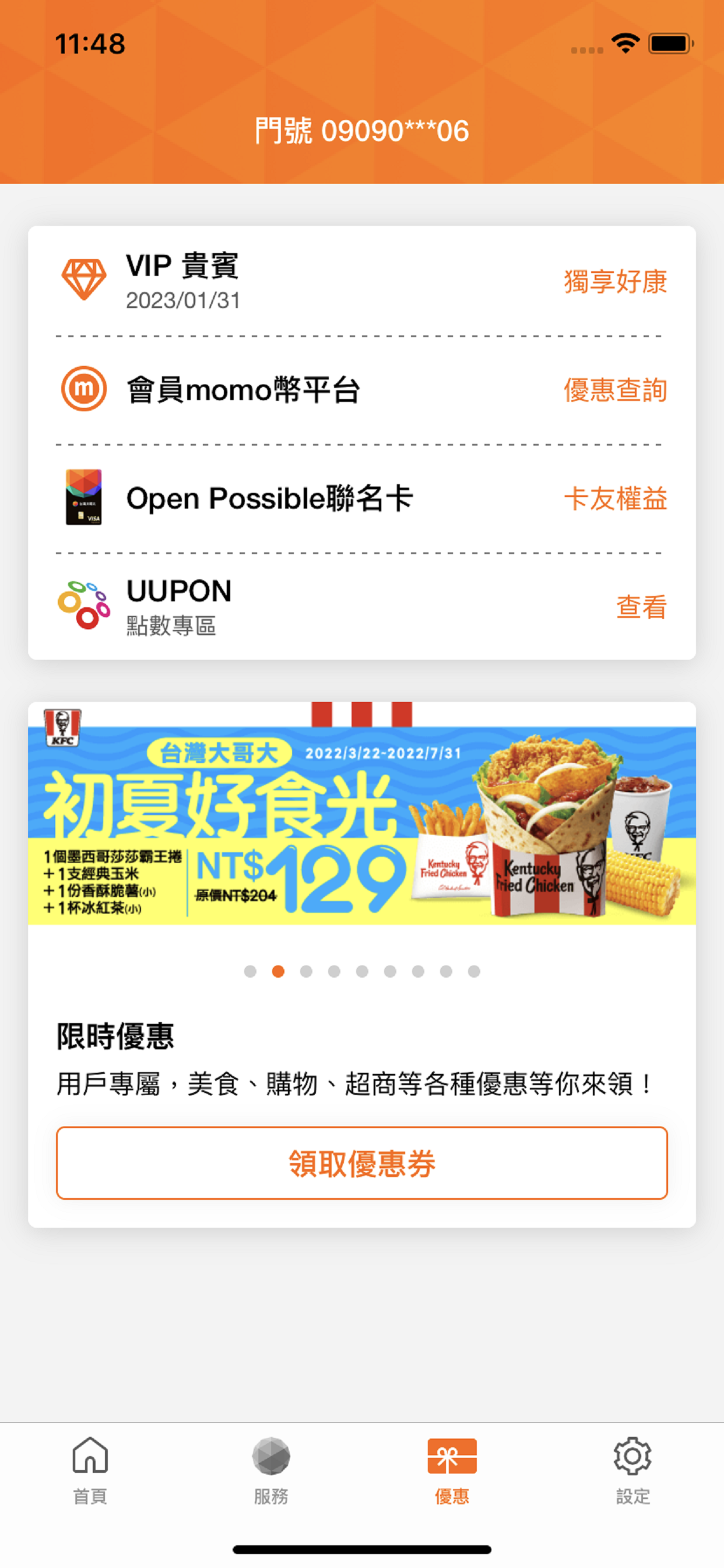Select the 優惠 tab
The width and height of the screenshot is (724, 1568).
[x=451, y=1468]
